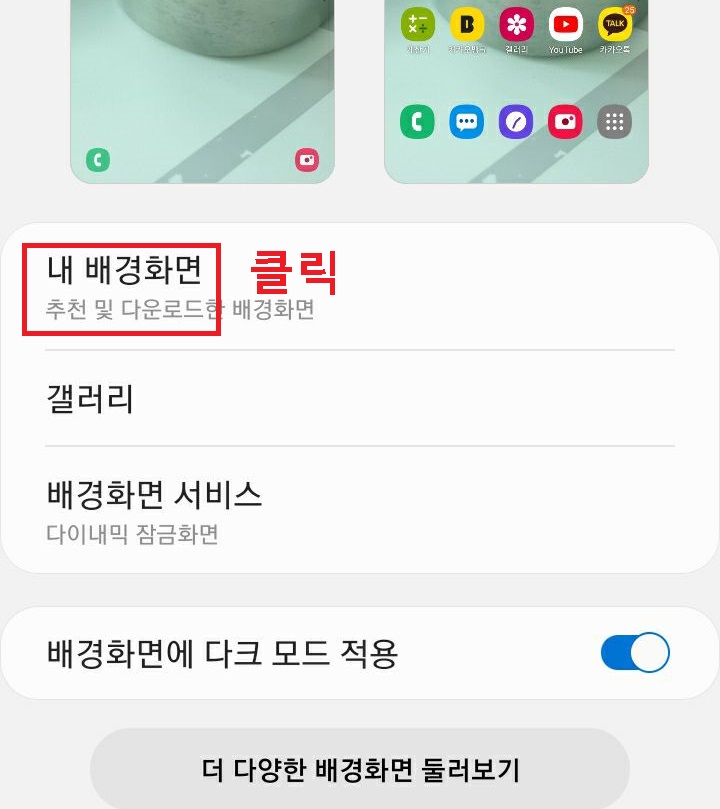The image size is (720, 809).
Task: Open the blue Messages icon
Action: pos(465,120)
